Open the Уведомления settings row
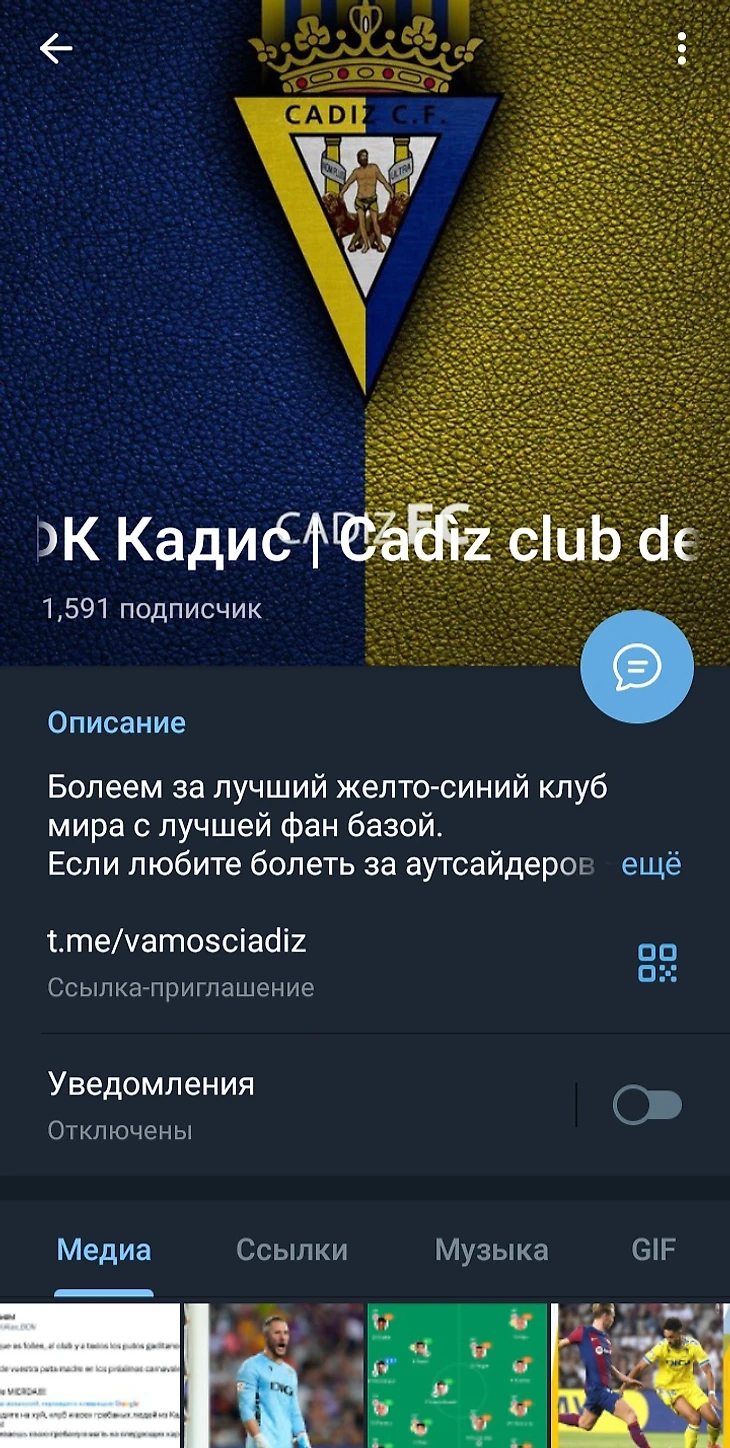The image size is (730, 1448). (x=250, y=1105)
